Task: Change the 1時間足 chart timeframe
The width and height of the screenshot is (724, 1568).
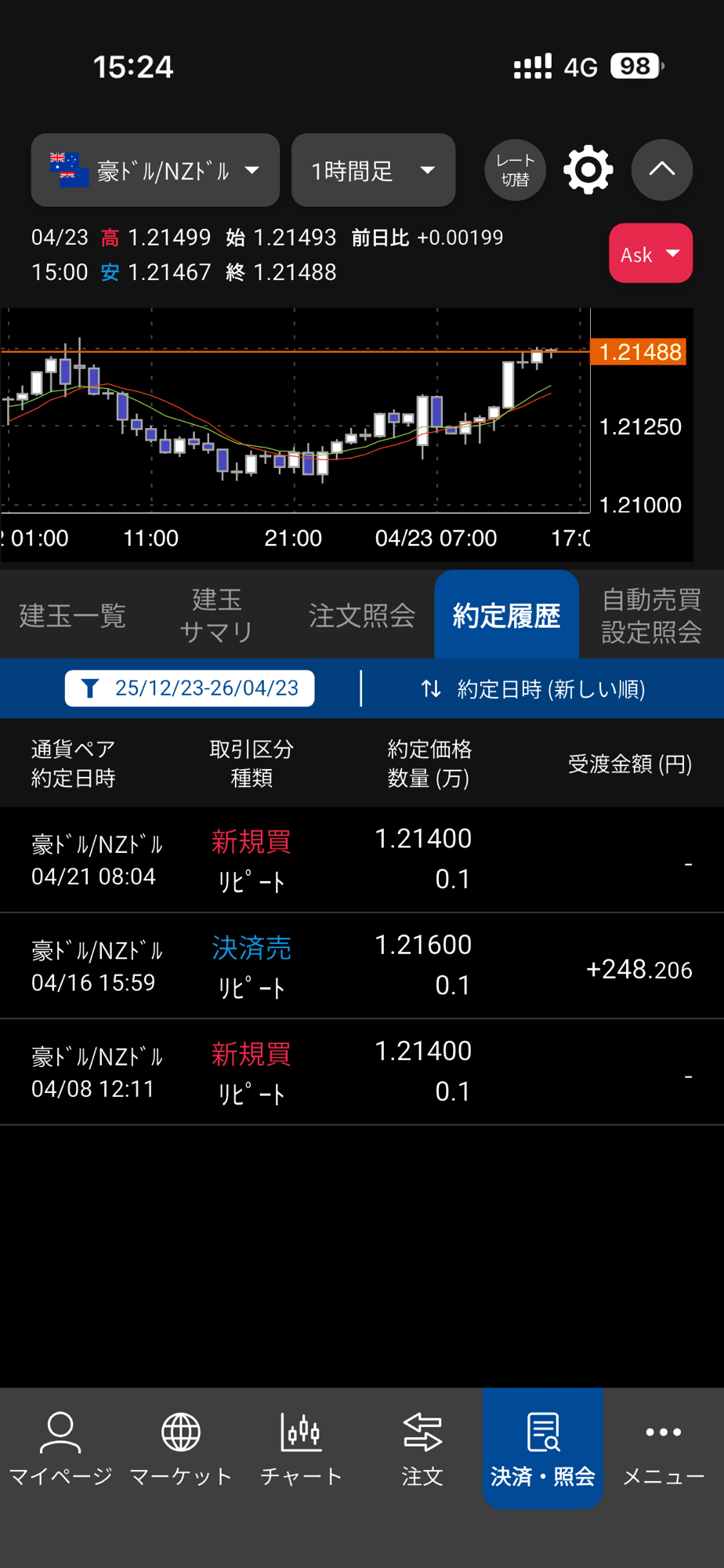Action: [x=373, y=170]
